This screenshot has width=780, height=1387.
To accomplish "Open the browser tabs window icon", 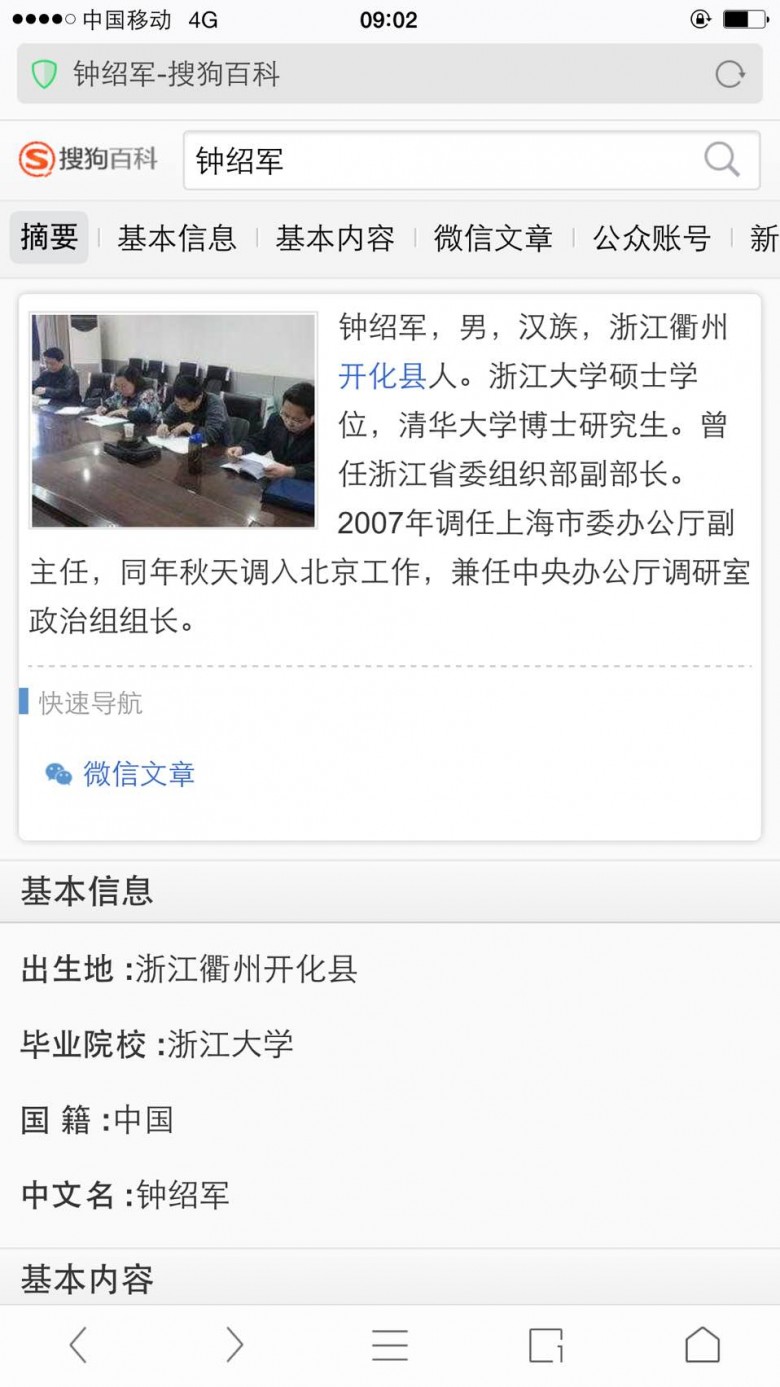I will [x=546, y=1344].
